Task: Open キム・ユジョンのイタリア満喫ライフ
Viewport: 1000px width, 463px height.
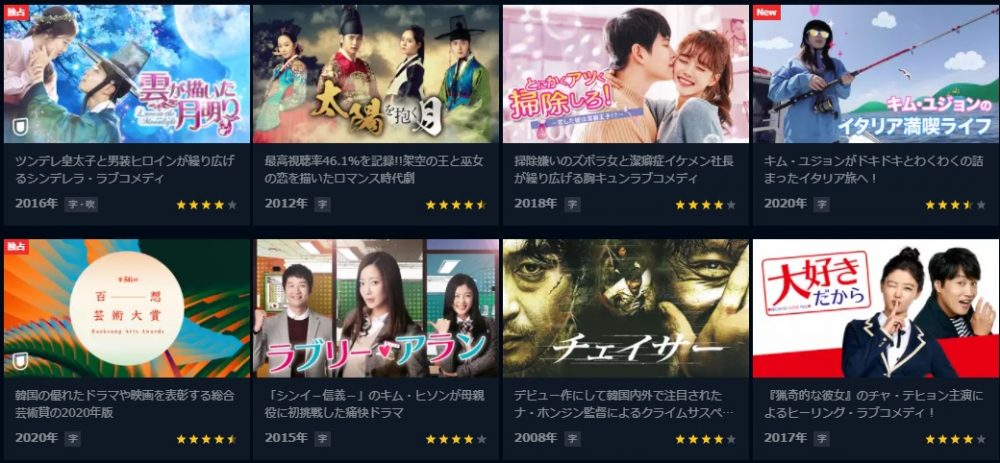Action: pyautogui.click(x=875, y=75)
